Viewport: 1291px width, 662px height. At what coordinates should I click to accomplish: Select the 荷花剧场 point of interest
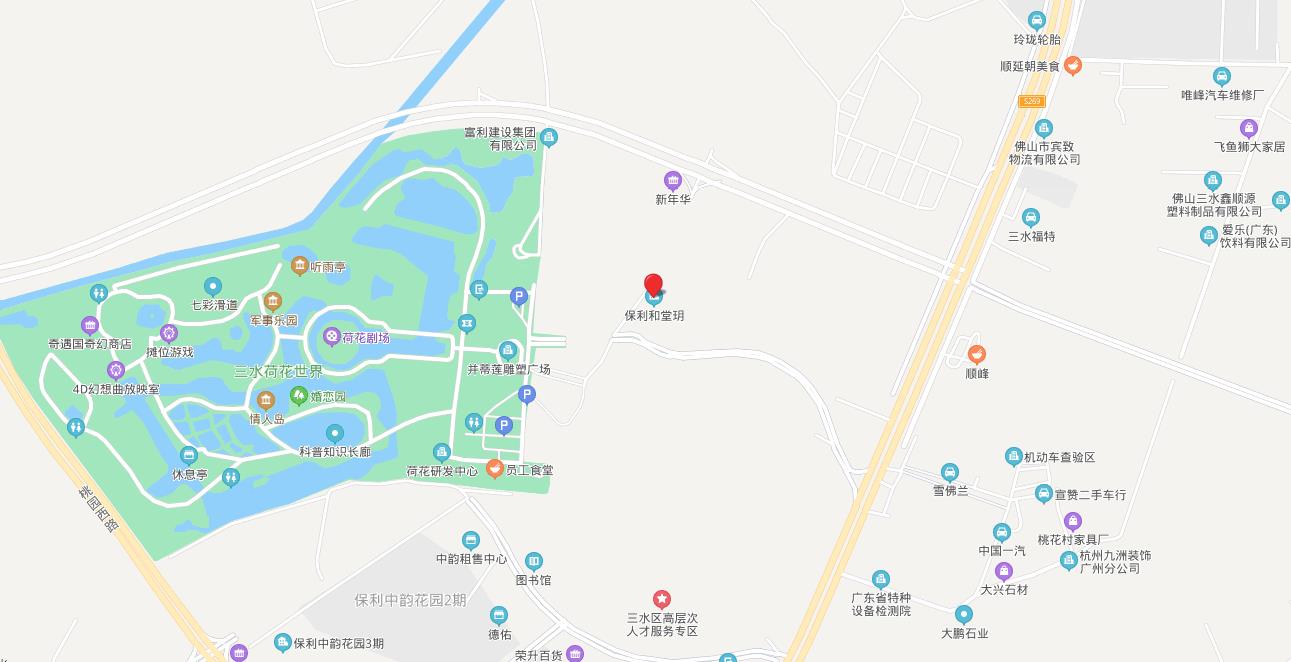click(x=331, y=338)
